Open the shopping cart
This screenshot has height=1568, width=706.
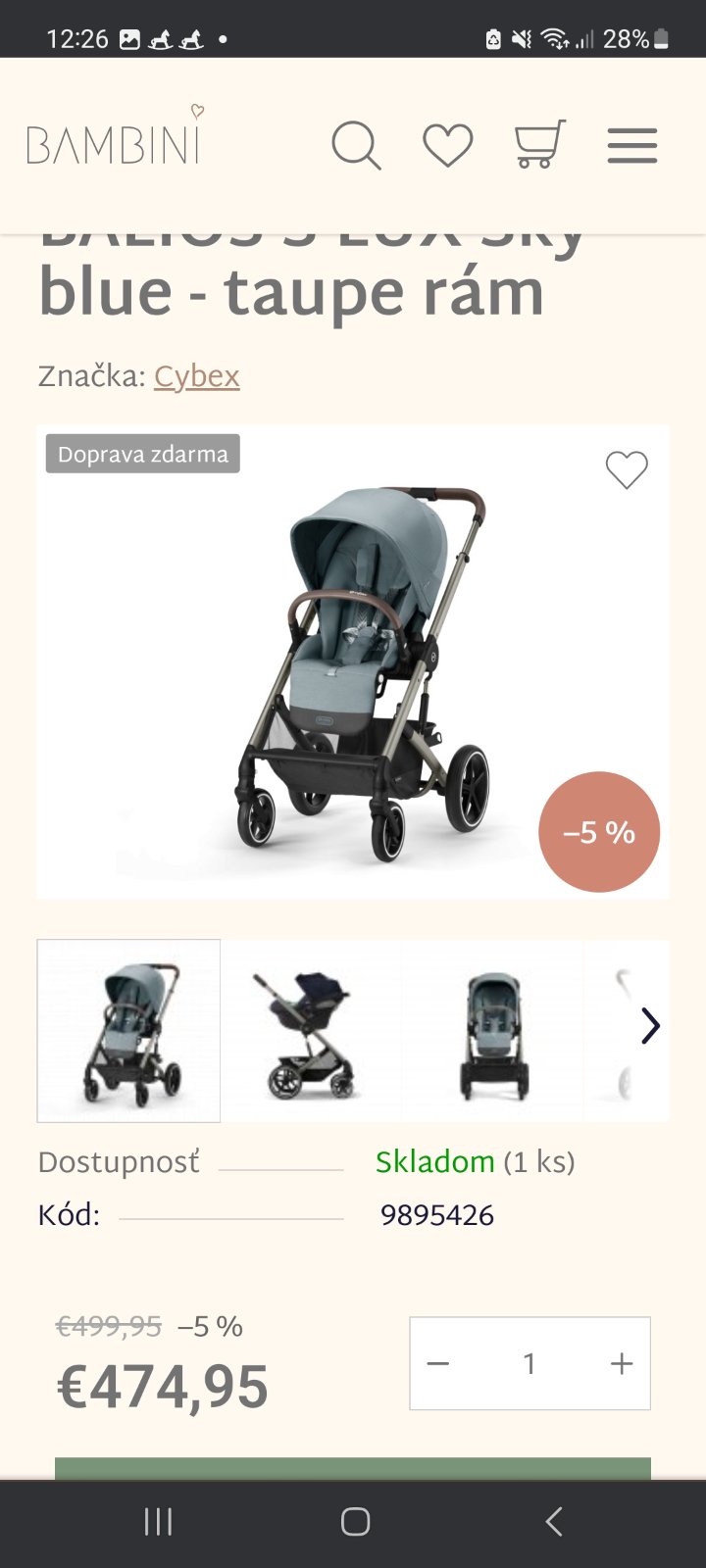click(539, 145)
